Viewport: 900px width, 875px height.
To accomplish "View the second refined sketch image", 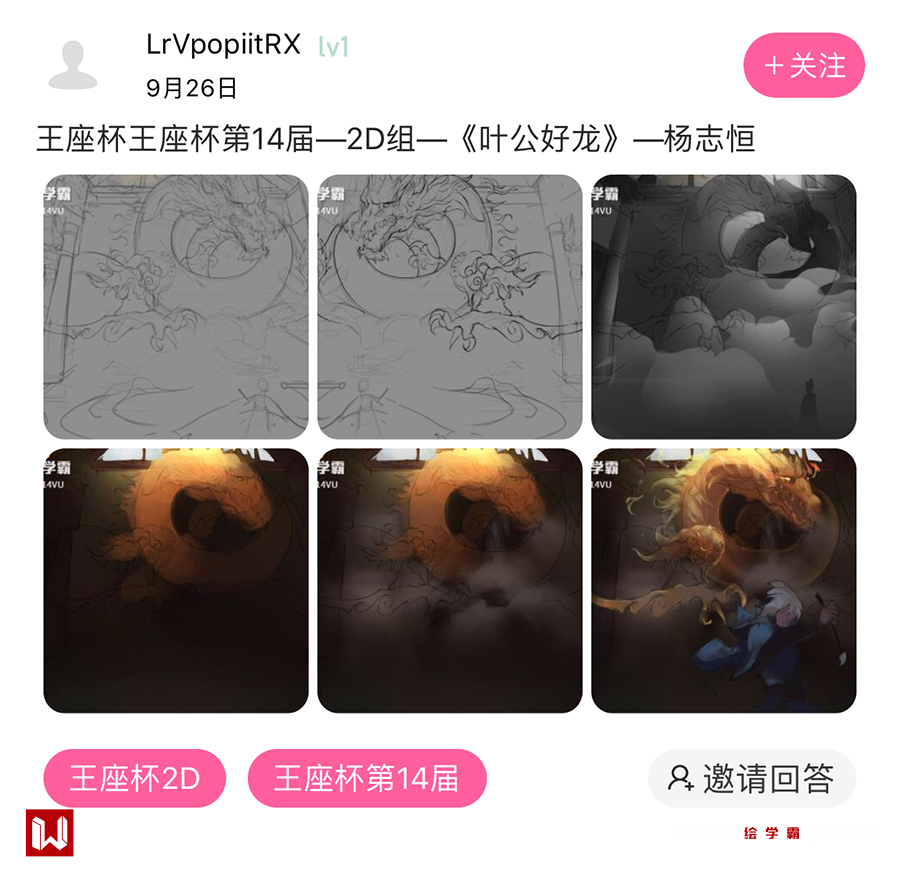I will [450, 307].
